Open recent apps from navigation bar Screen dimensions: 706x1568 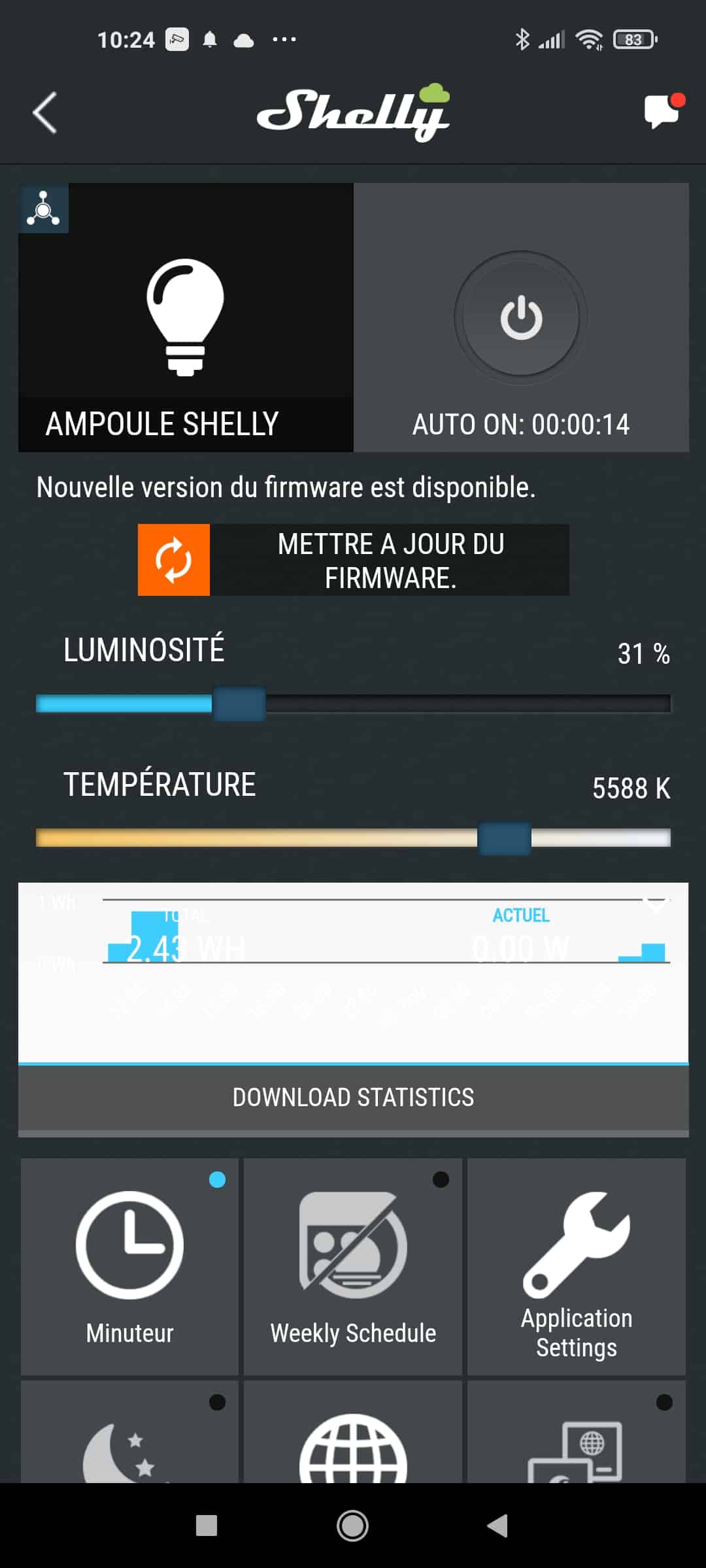pyautogui.click(x=207, y=1526)
